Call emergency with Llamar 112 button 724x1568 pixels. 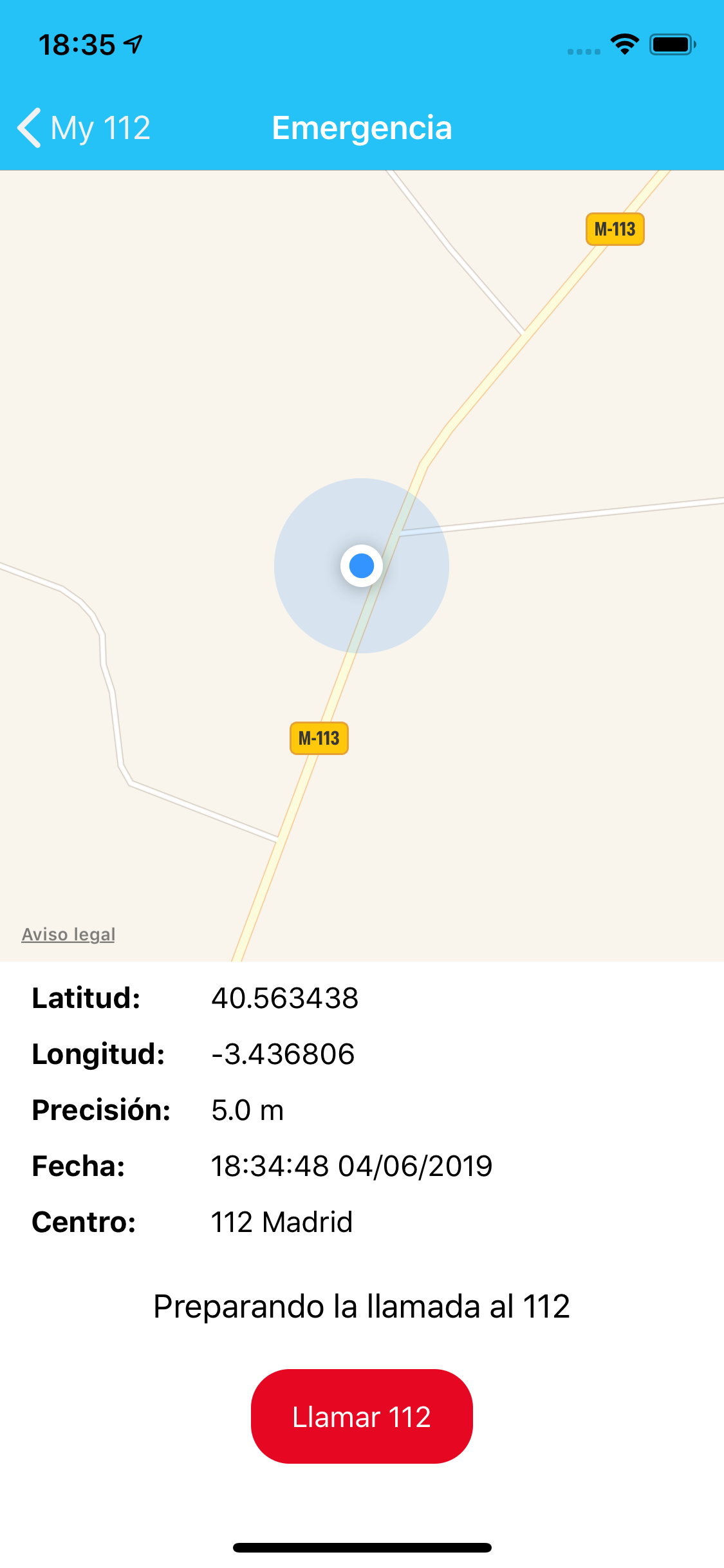(x=362, y=1417)
